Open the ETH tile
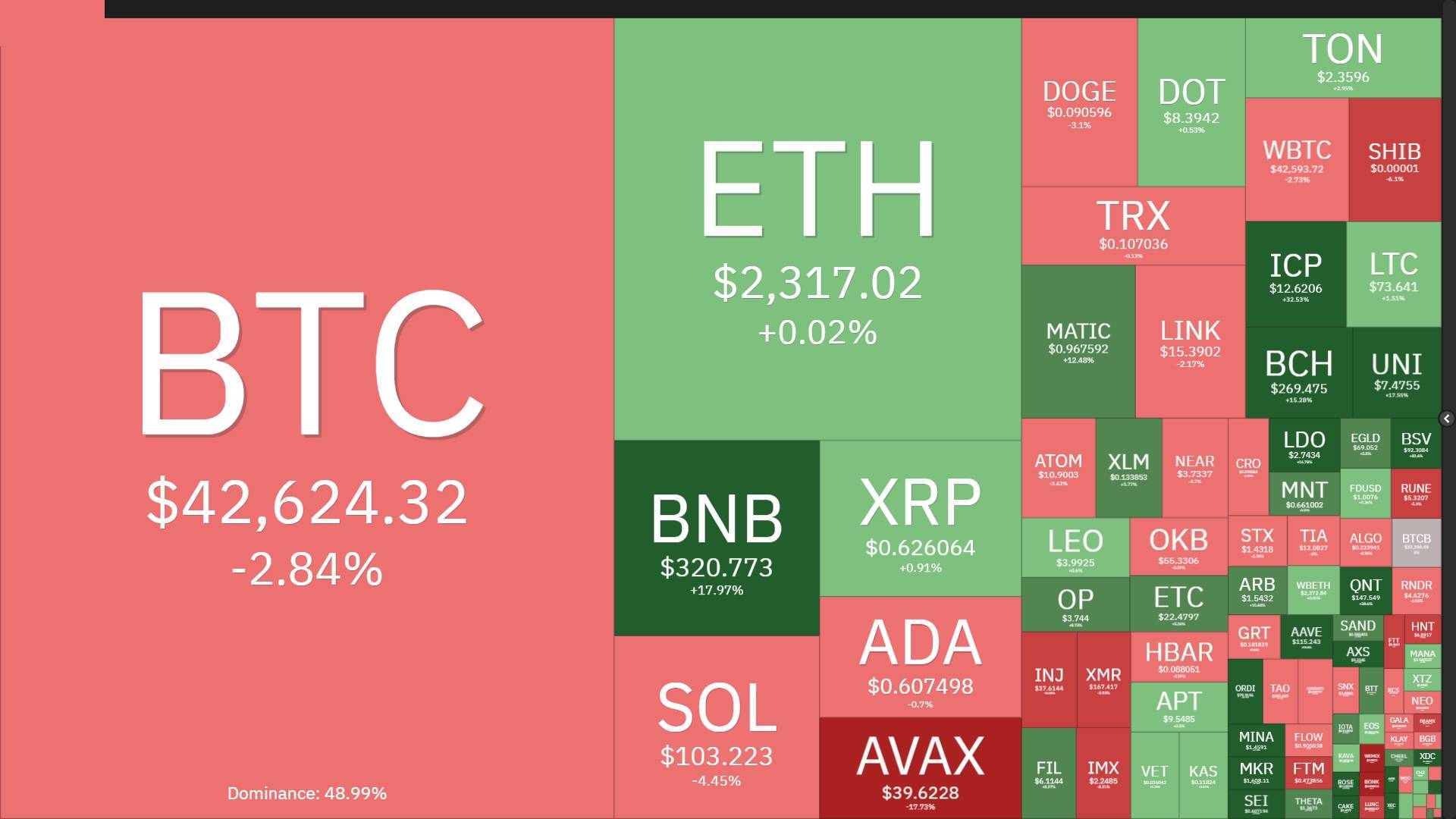This screenshot has height=819, width=1456. point(817,227)
